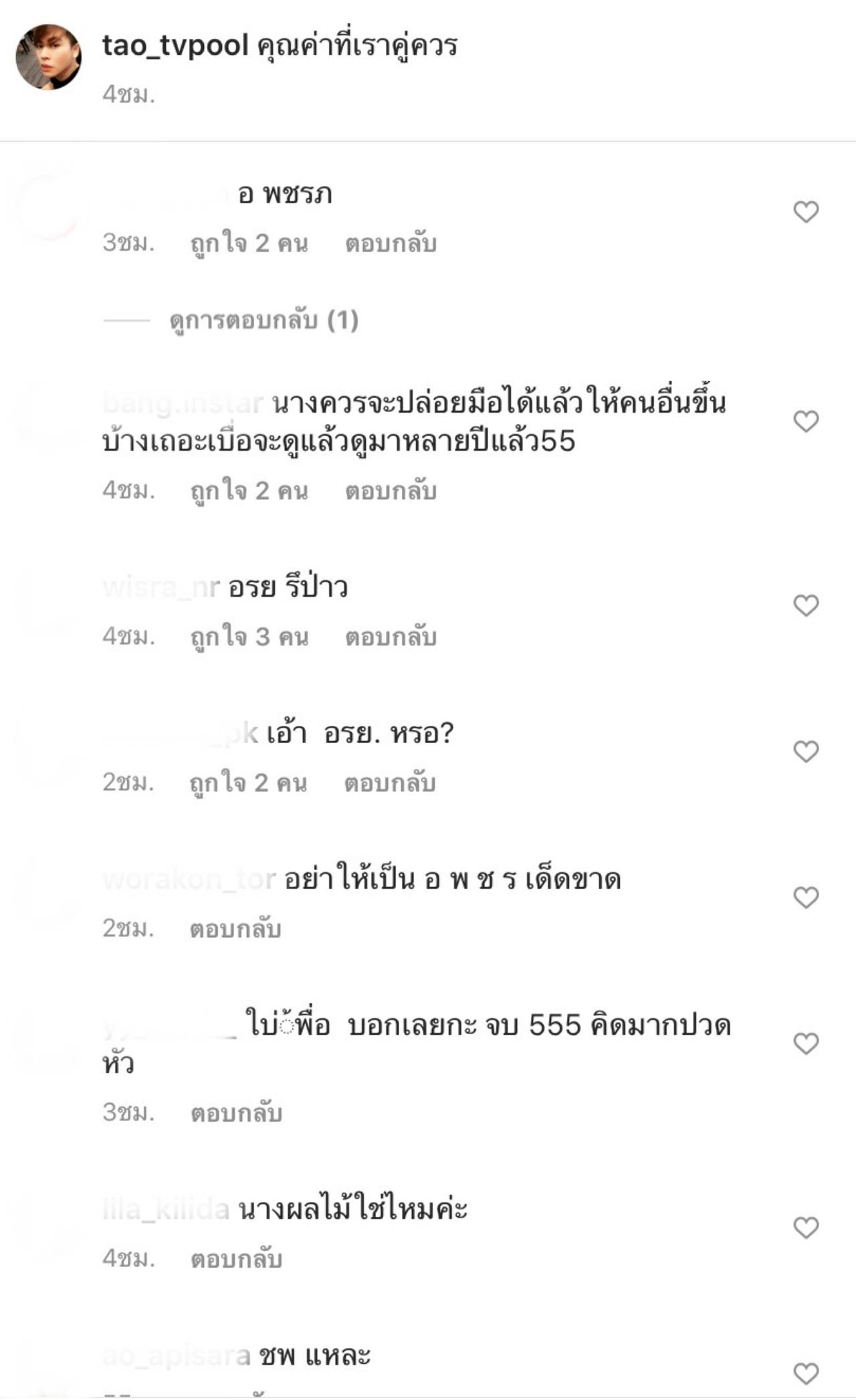The width and height of the screenshot is (856, 1400).
Task: Like the comment 'เอ้า อรย. หรอ?'
Action: [806, 751]
